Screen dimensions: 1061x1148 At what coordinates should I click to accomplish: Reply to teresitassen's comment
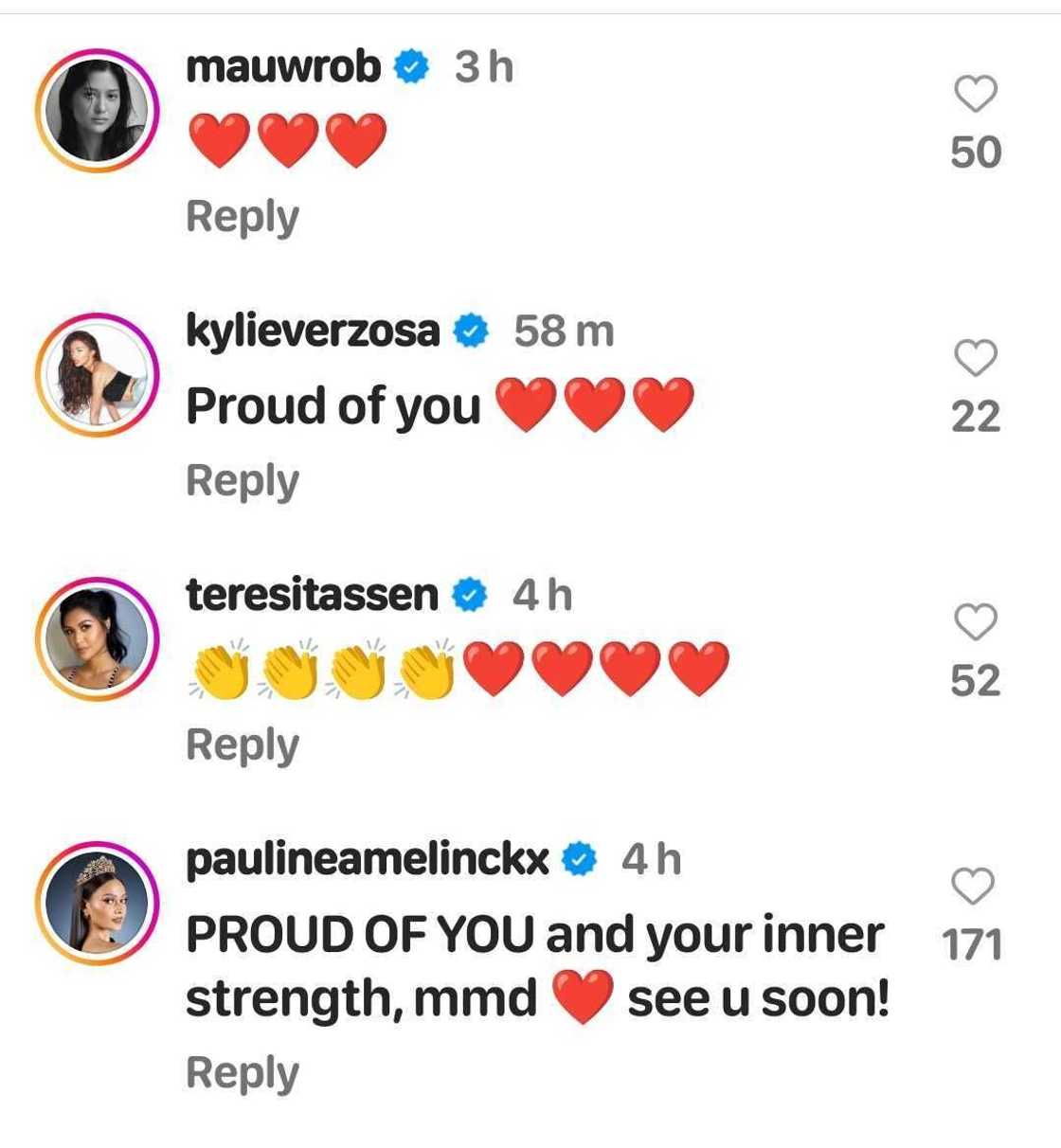[x=243, y=745]
